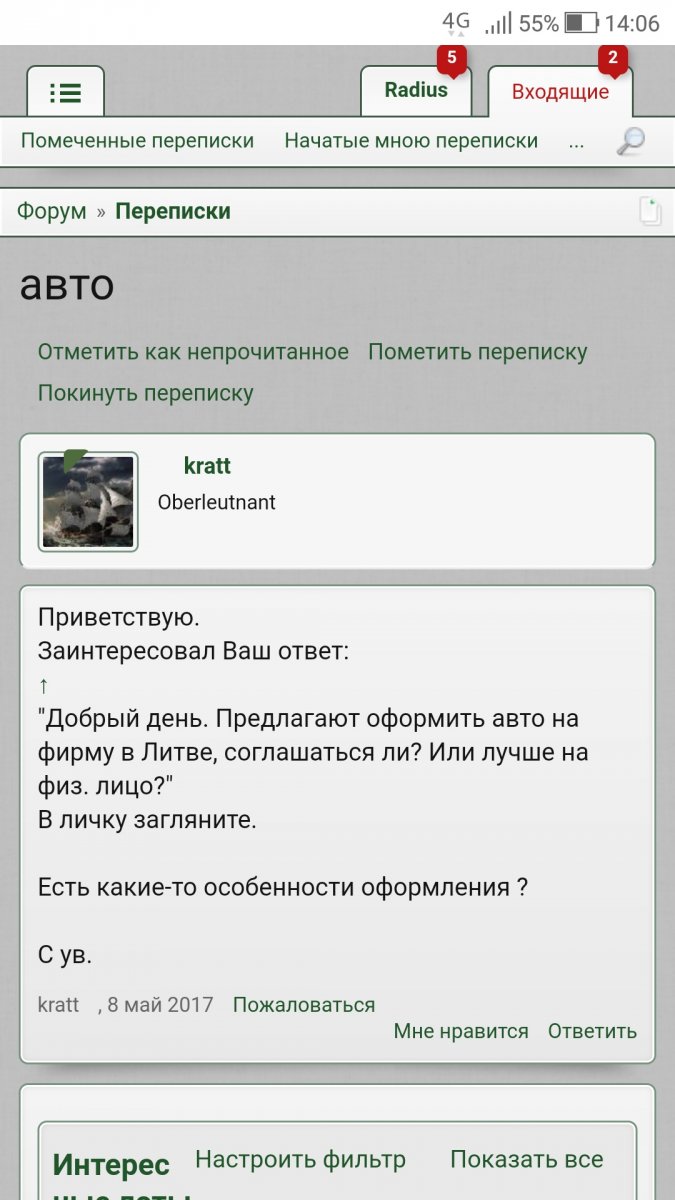Viewport: 675px width, 1200px height.
Task: Open Настроить фильтр
Action: (x=301, y=1160)
